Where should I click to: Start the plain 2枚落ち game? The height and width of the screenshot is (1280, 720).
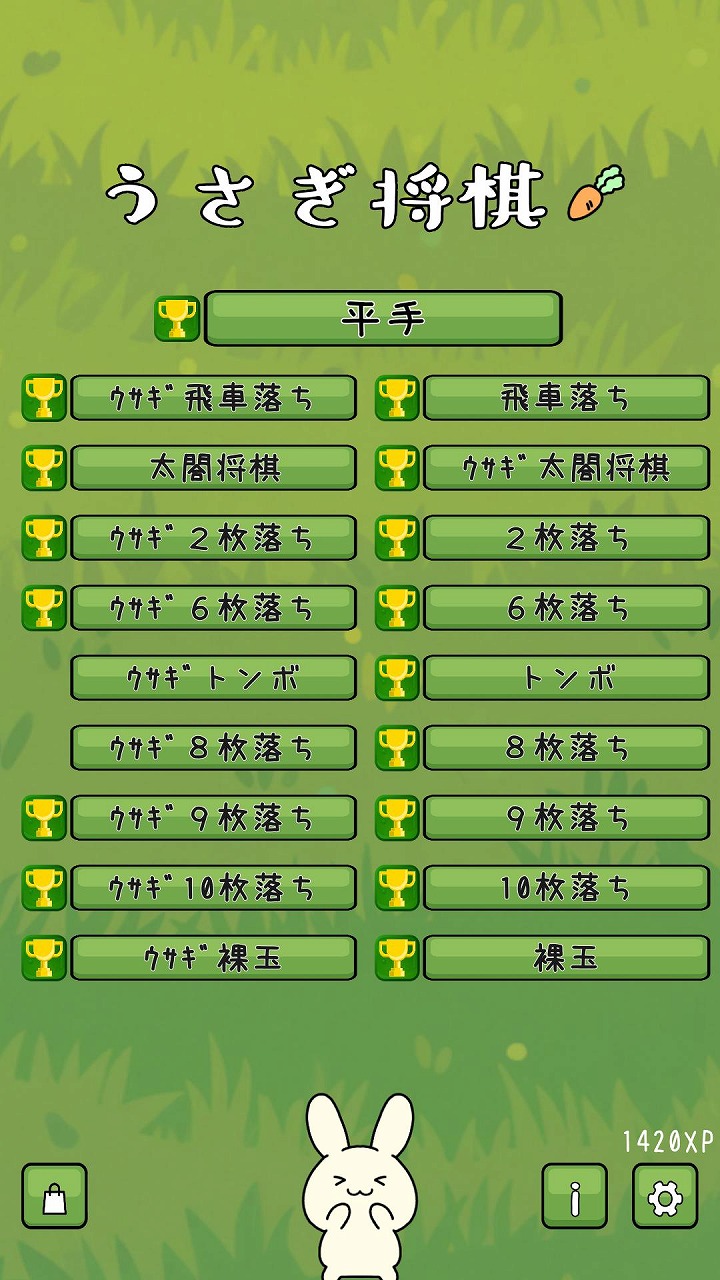click(x=566, y=538)
